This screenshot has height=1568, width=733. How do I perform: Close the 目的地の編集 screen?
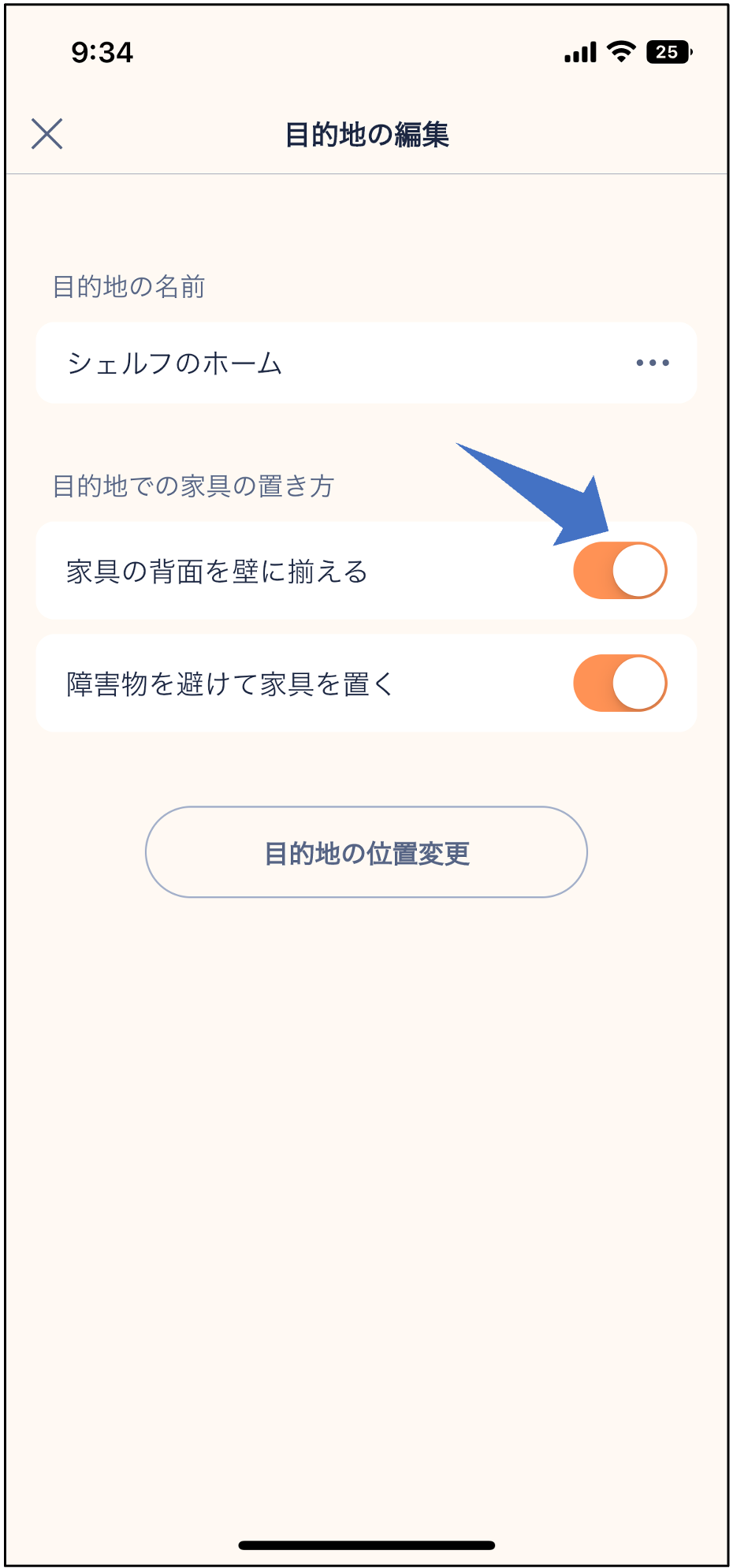pyautogui.click(x=47, y=134)
